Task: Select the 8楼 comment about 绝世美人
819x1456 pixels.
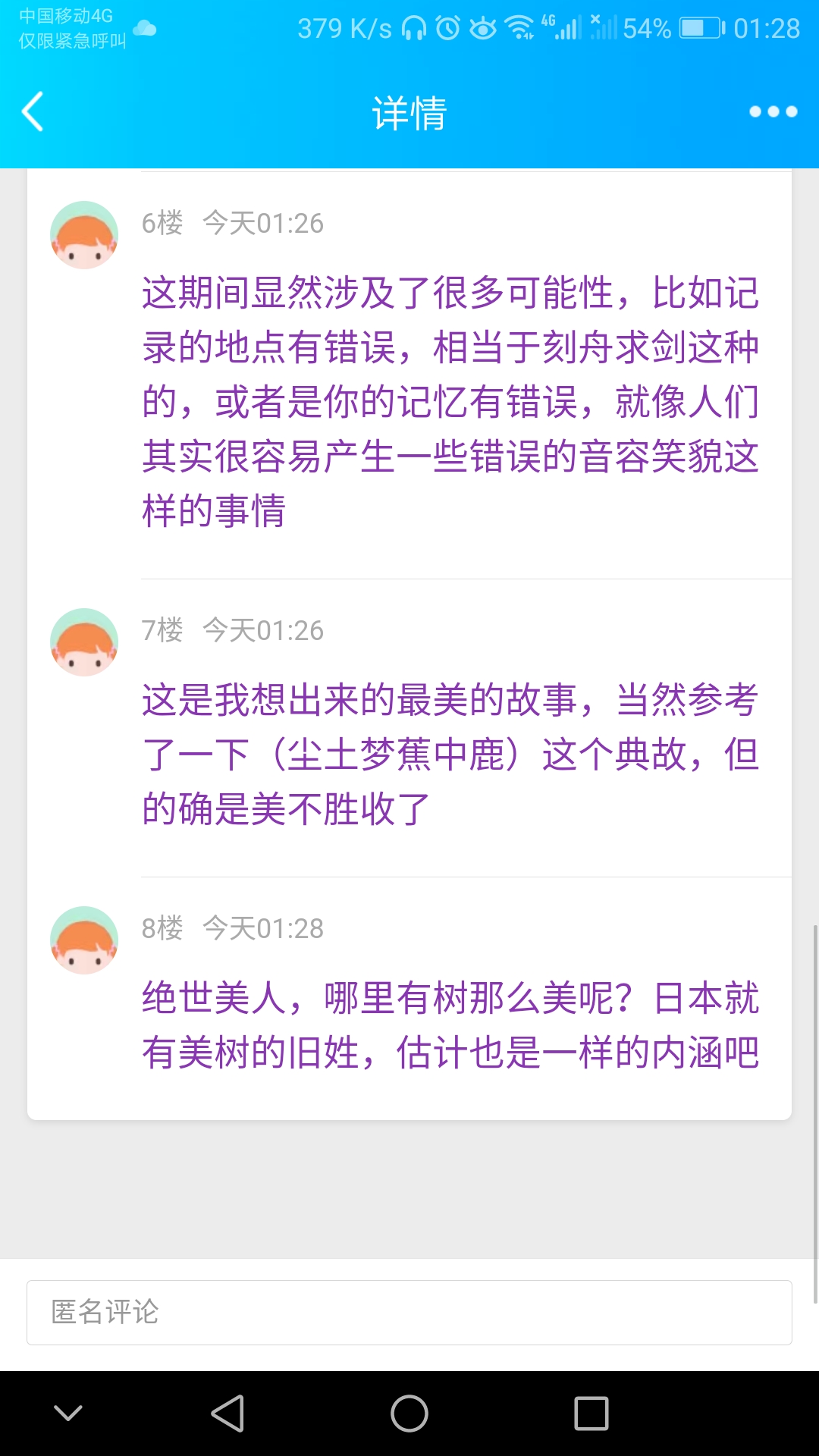Action: 450,1025
